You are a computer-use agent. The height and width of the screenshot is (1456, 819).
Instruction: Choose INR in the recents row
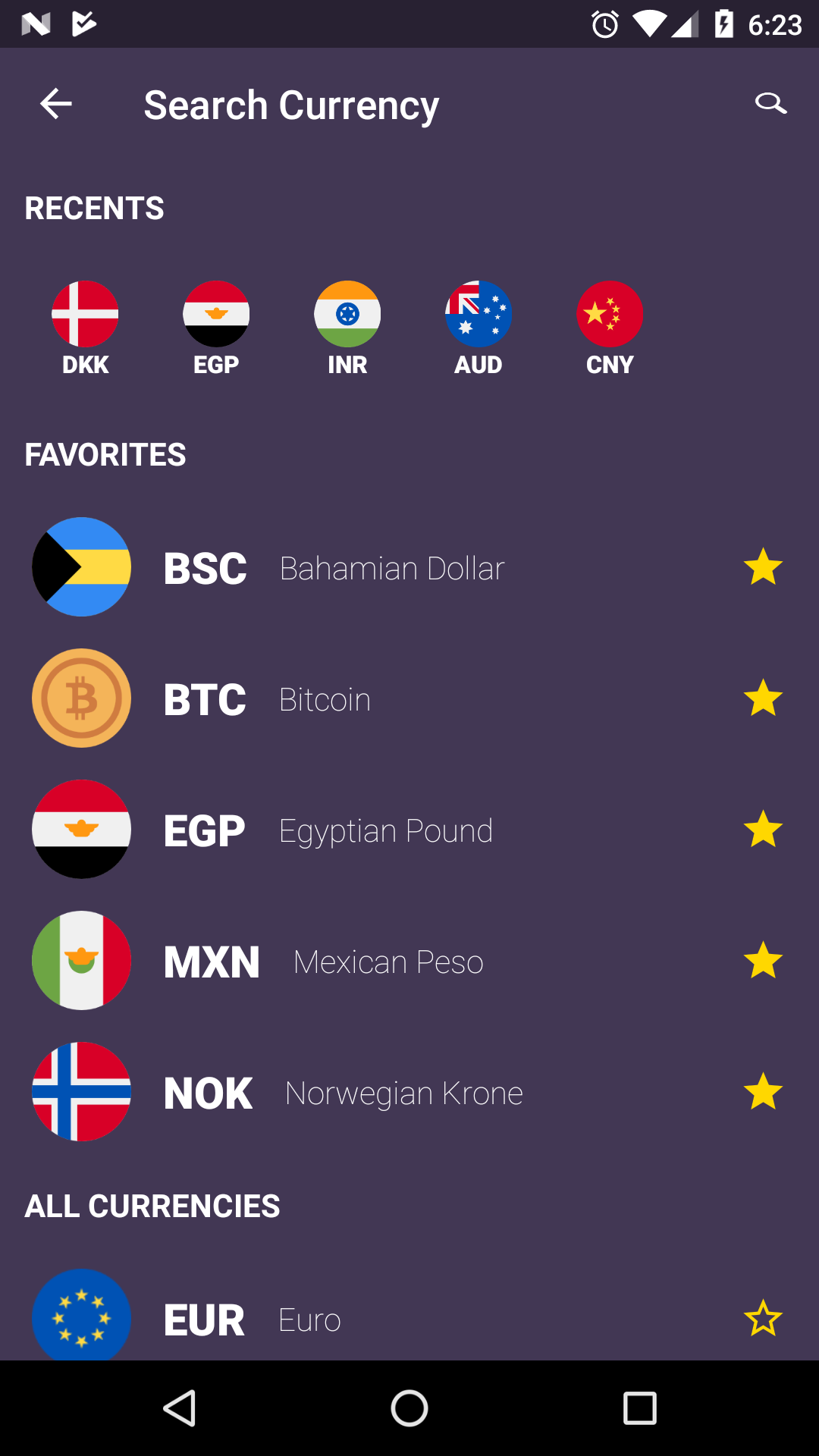pos(347,329)
